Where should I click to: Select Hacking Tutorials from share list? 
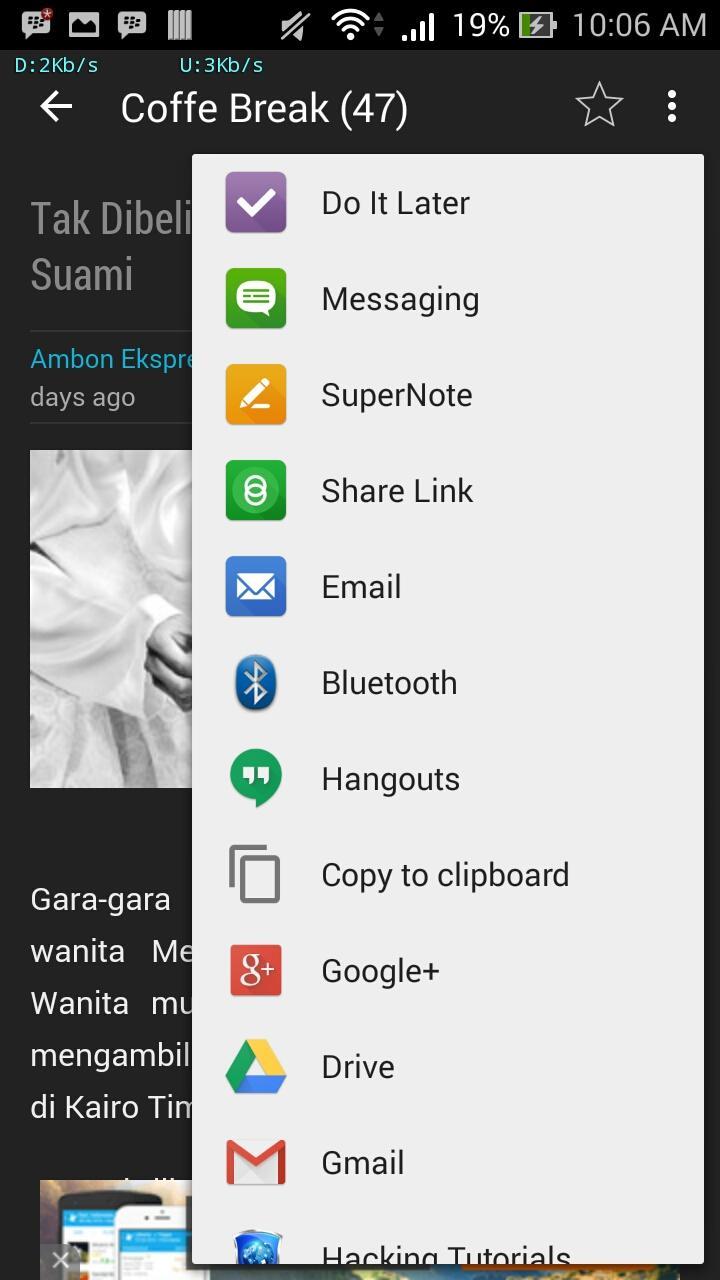point(445,1252)
